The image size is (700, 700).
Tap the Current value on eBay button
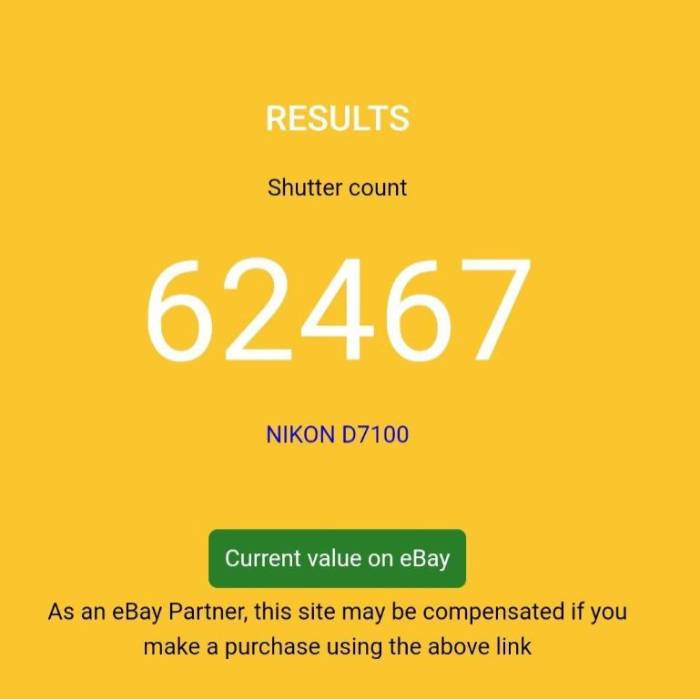click(337, 558)
